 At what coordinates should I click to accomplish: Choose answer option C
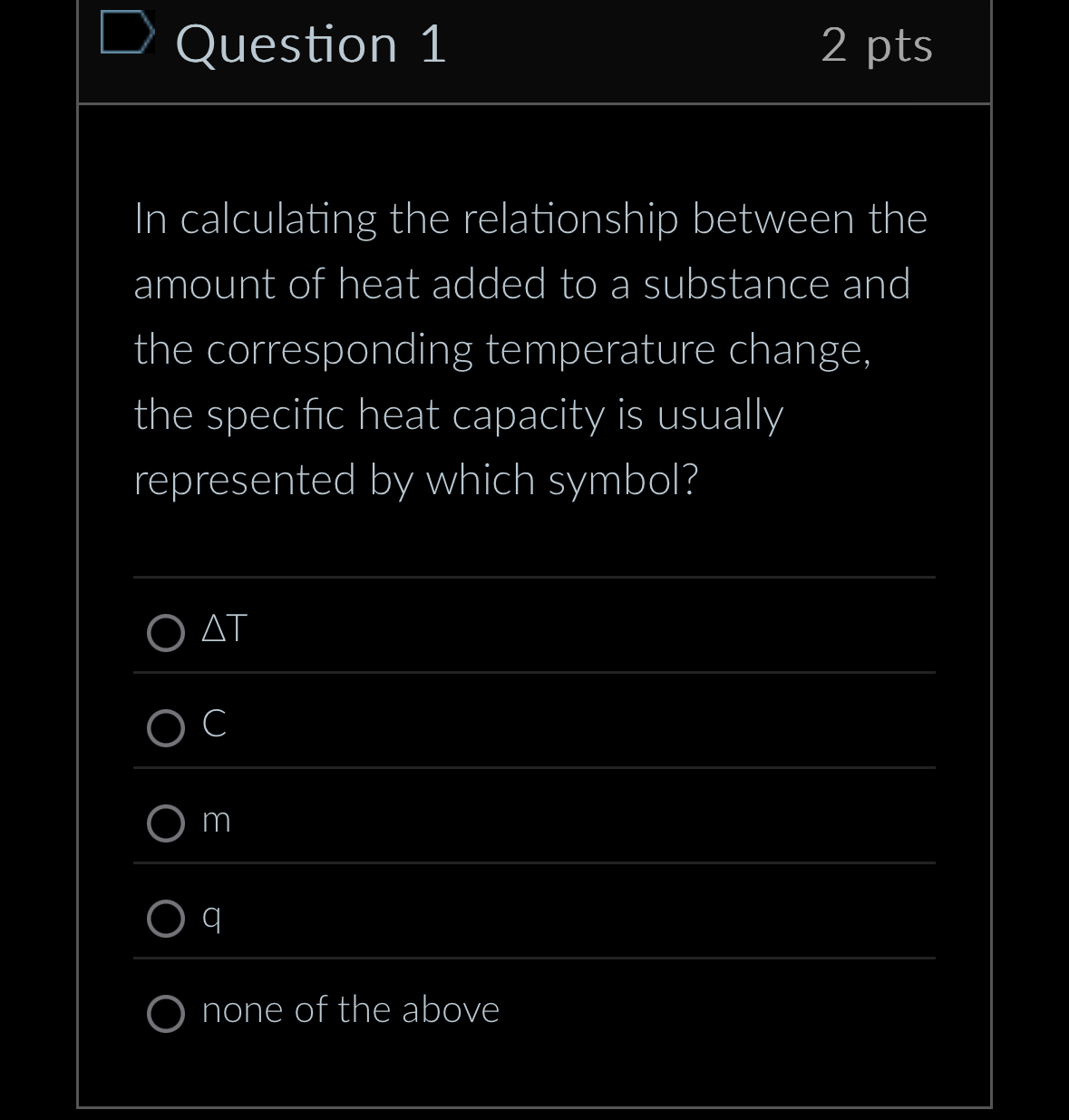pyautogui.click(x=166, y=729)
